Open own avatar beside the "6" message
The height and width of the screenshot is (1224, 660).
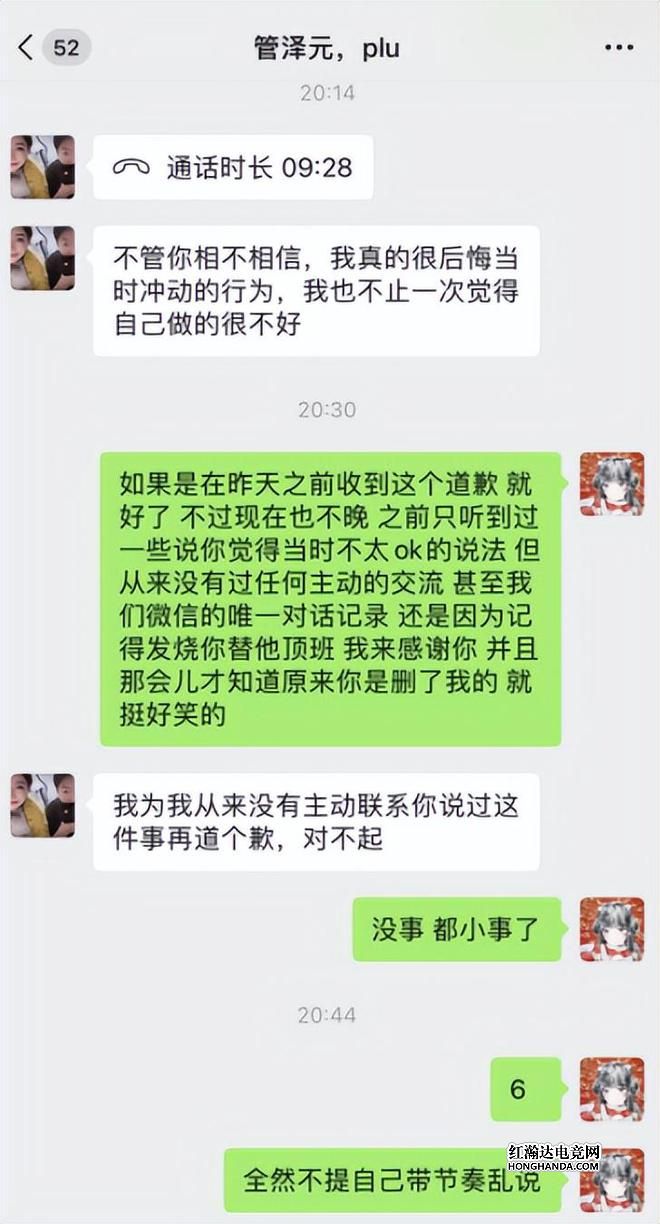tap(611, 1089)
